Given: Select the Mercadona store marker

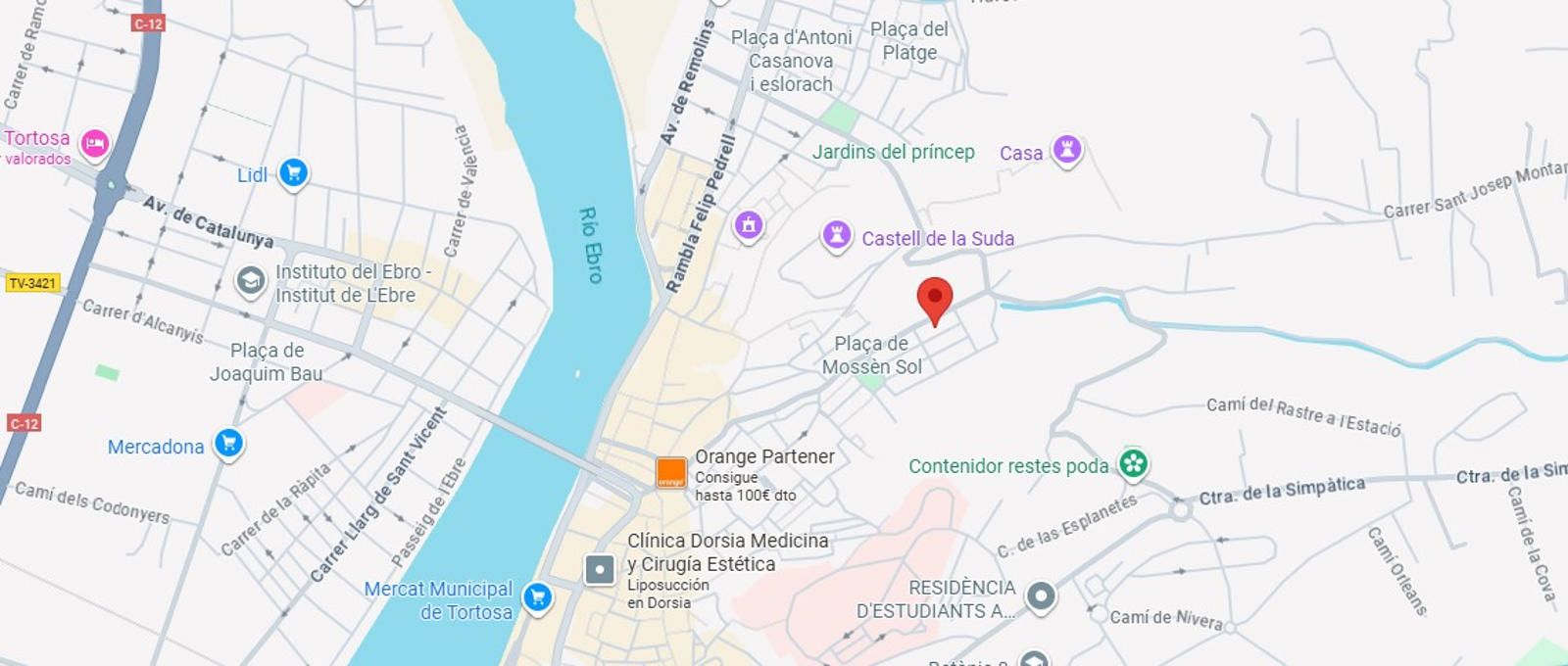Looking at the screenshot, I should click(228, 444).
